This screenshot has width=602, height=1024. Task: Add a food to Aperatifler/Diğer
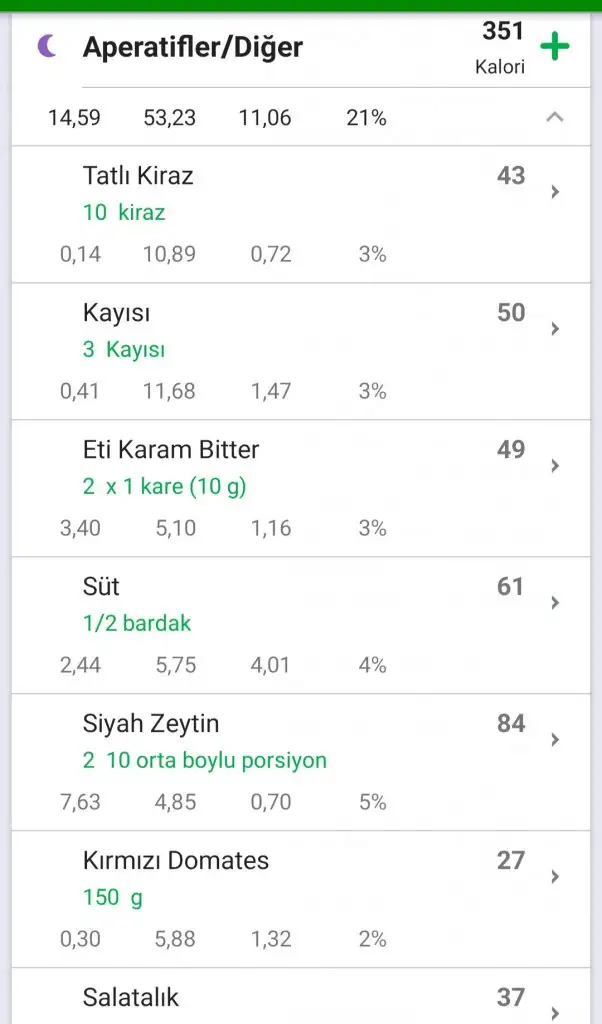[x=554, y=47]
